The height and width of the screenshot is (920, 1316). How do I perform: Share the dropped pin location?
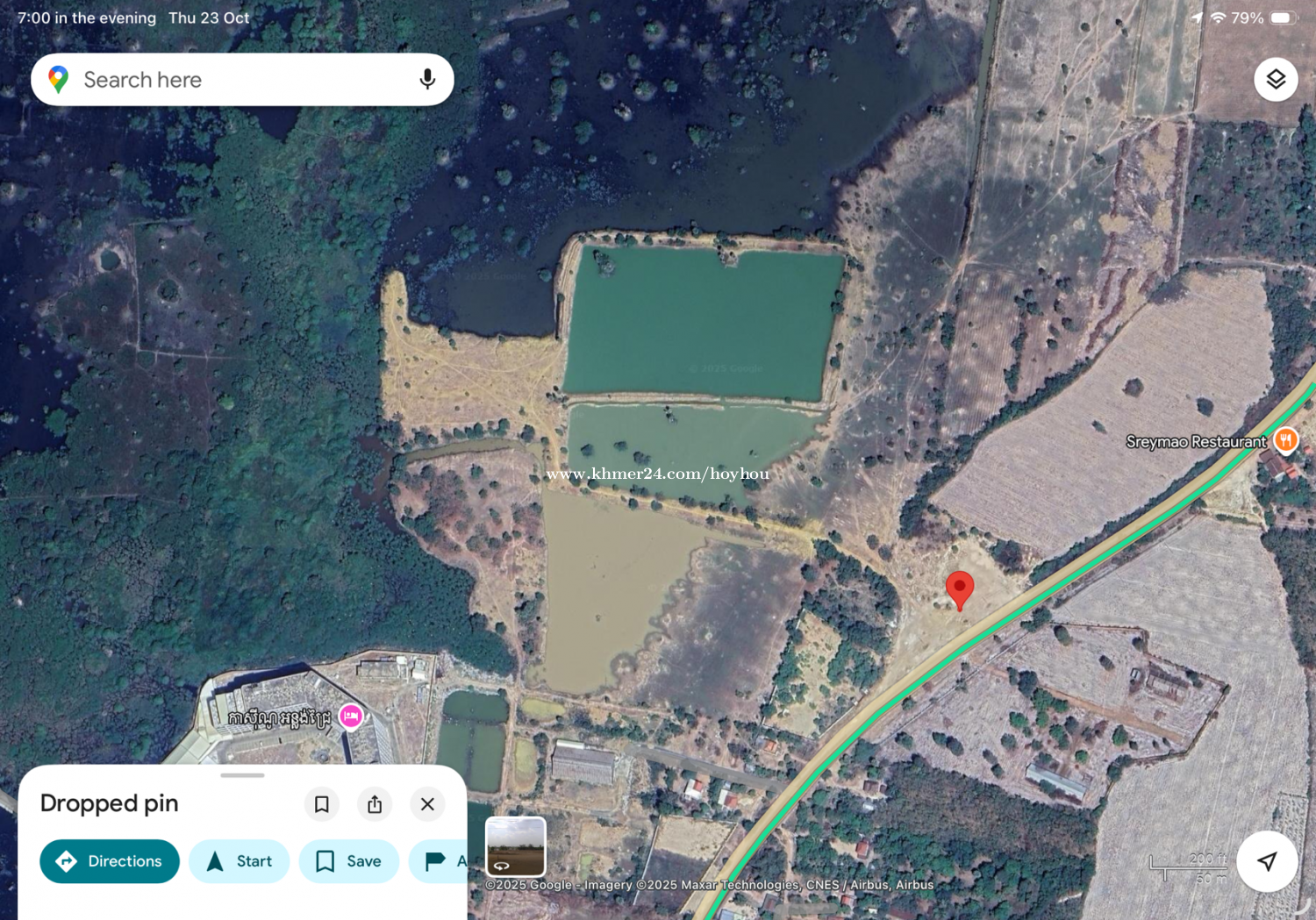click(375, 804)
